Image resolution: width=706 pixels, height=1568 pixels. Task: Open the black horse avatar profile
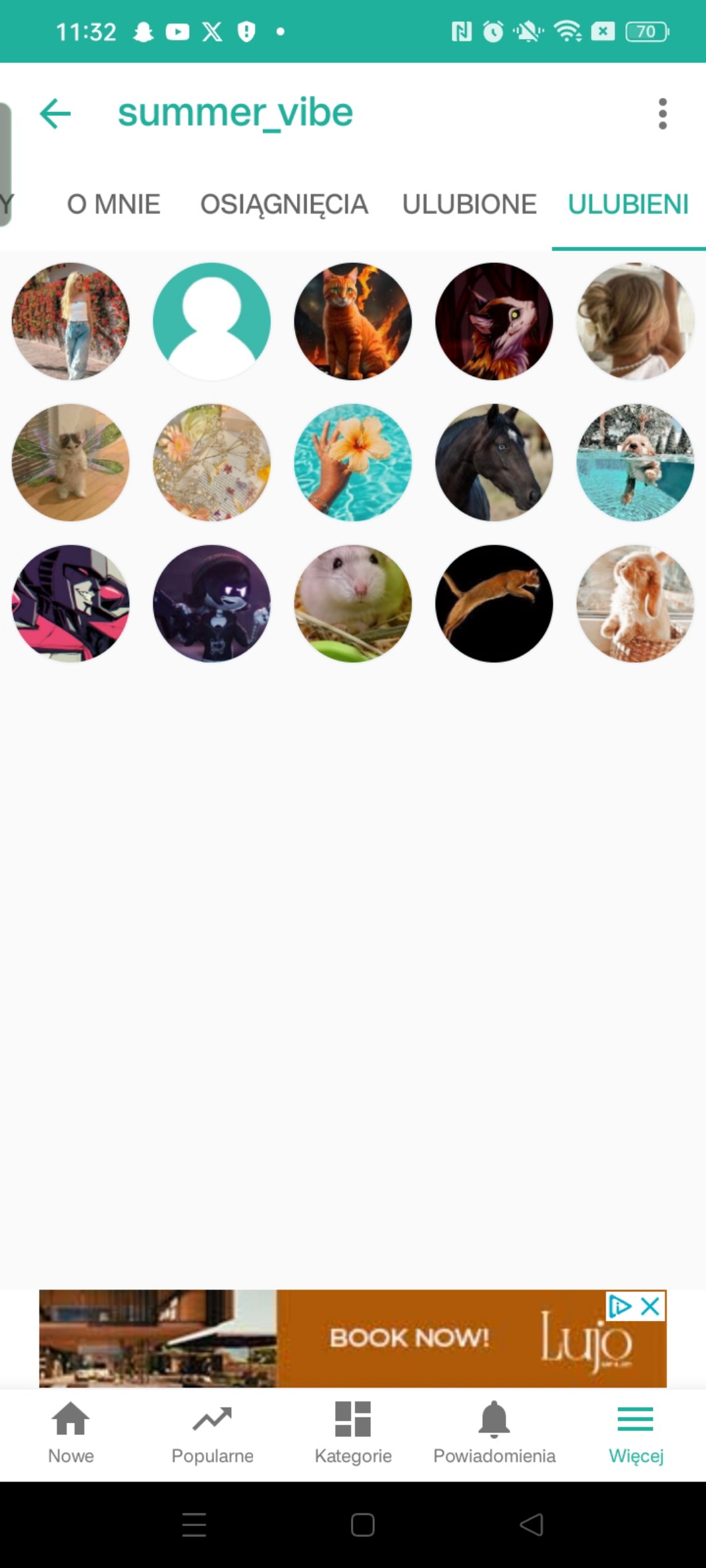pos(494,463)
